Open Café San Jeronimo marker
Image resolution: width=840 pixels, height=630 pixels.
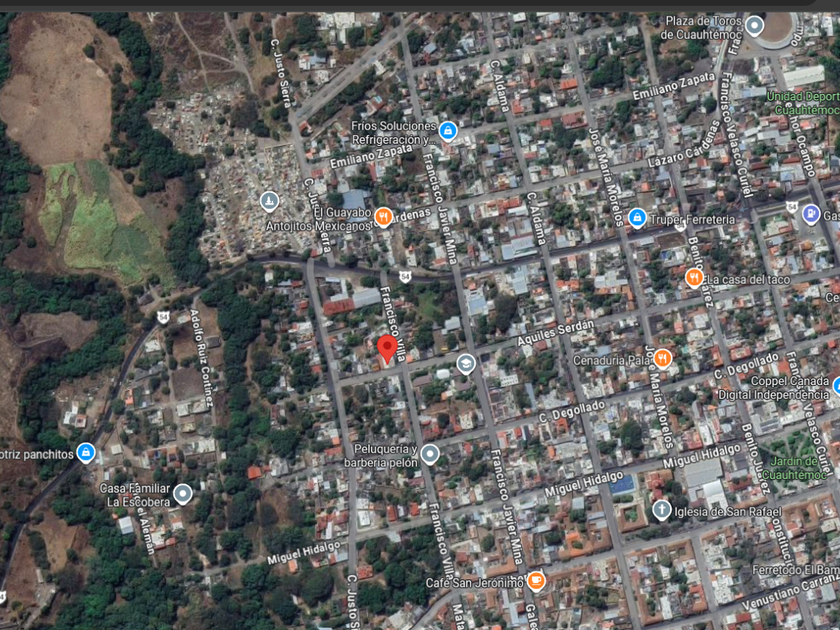[536, 581]
